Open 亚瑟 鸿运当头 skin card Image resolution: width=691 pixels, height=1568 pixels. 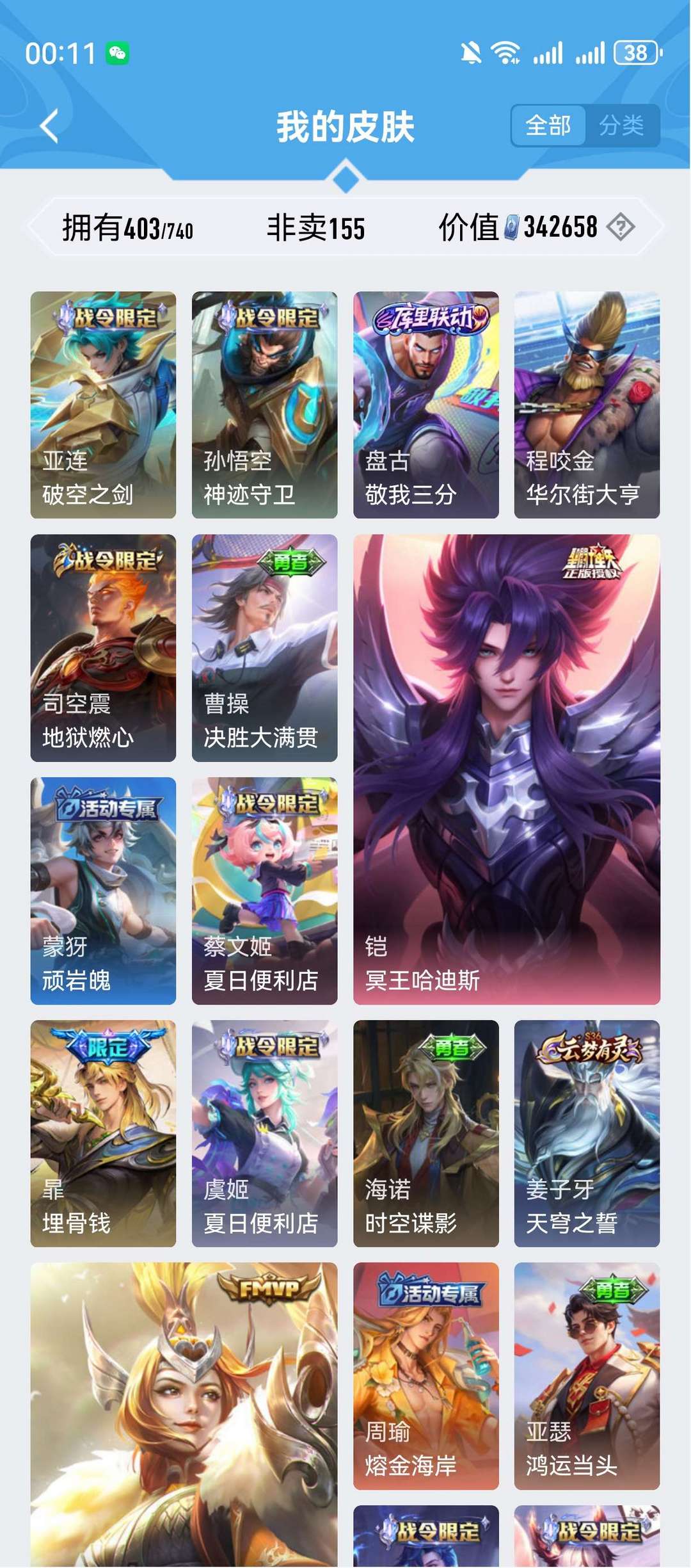click(x=587, y=1375)
